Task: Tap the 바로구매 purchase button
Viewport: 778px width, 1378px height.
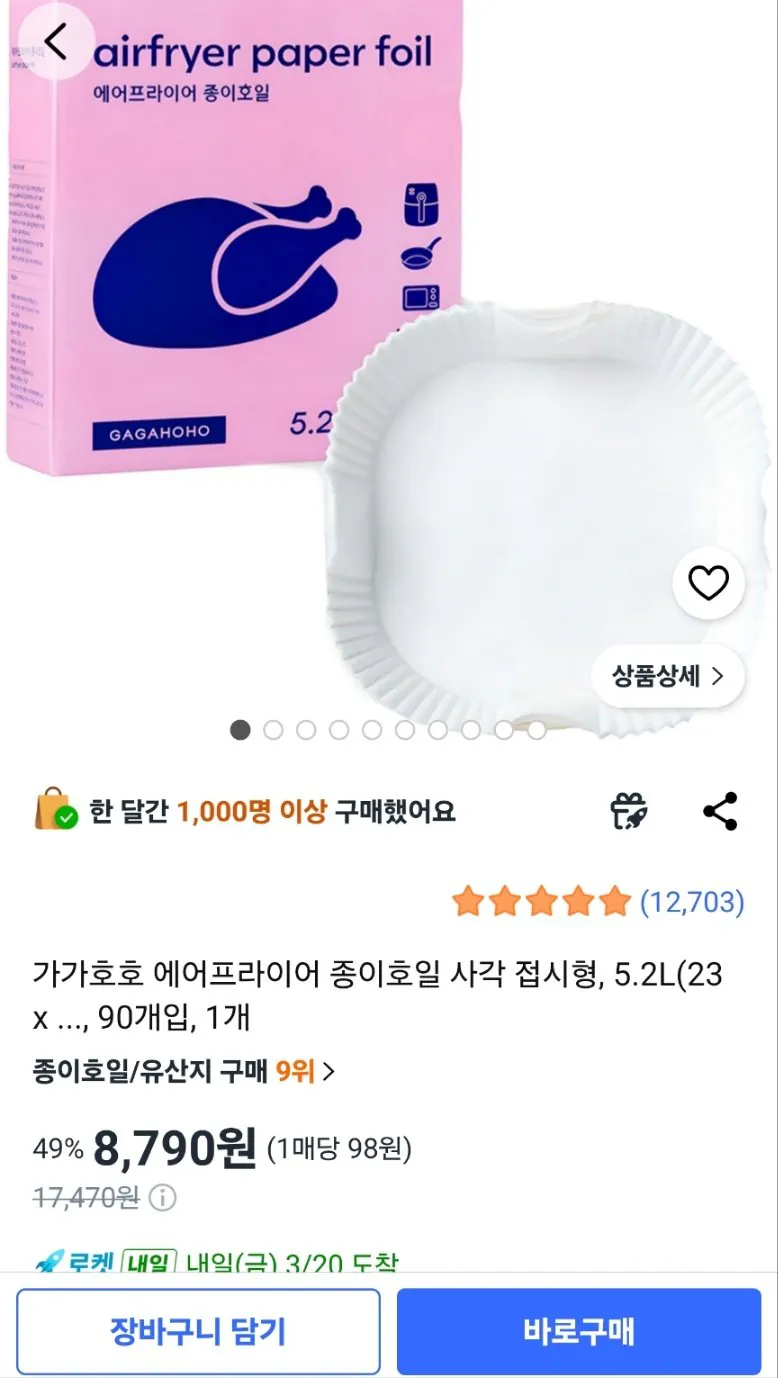Action: tap(580, 1332)
